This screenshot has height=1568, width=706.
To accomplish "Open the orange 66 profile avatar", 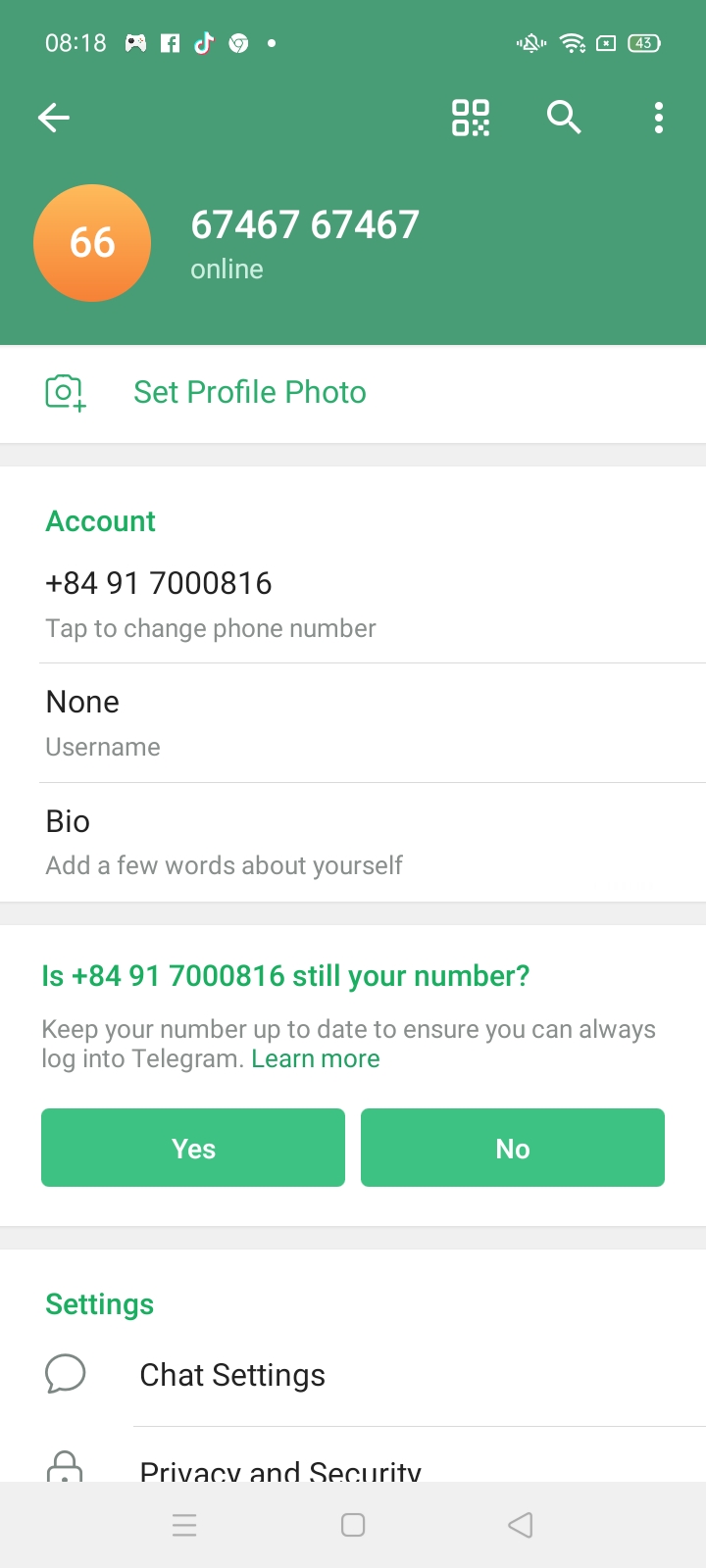I will 92,243.
